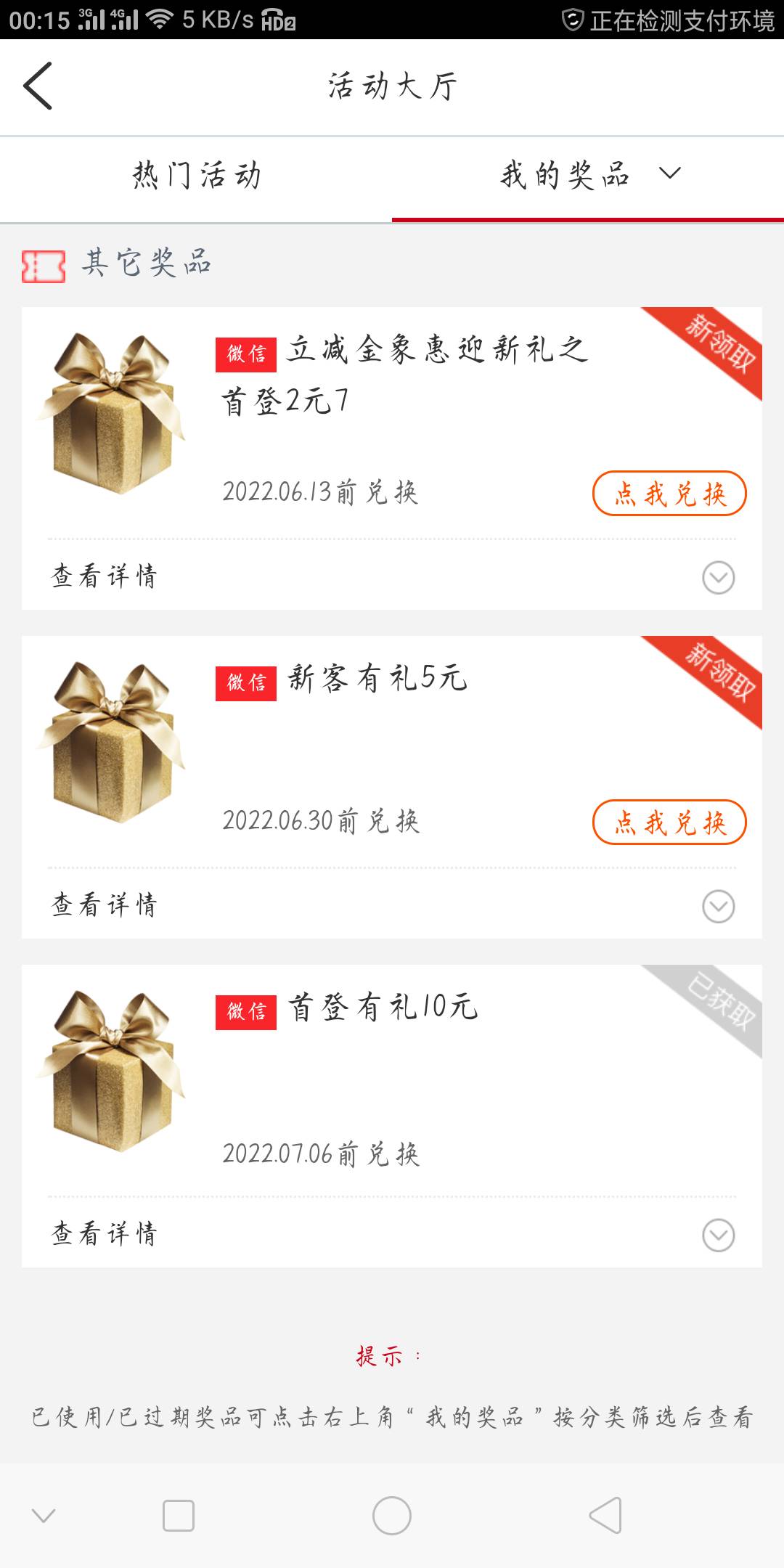The height and width of the screenshot is (1568, 784).
Task: Expand details for 新客有礼5元
Action: (718, 907)
